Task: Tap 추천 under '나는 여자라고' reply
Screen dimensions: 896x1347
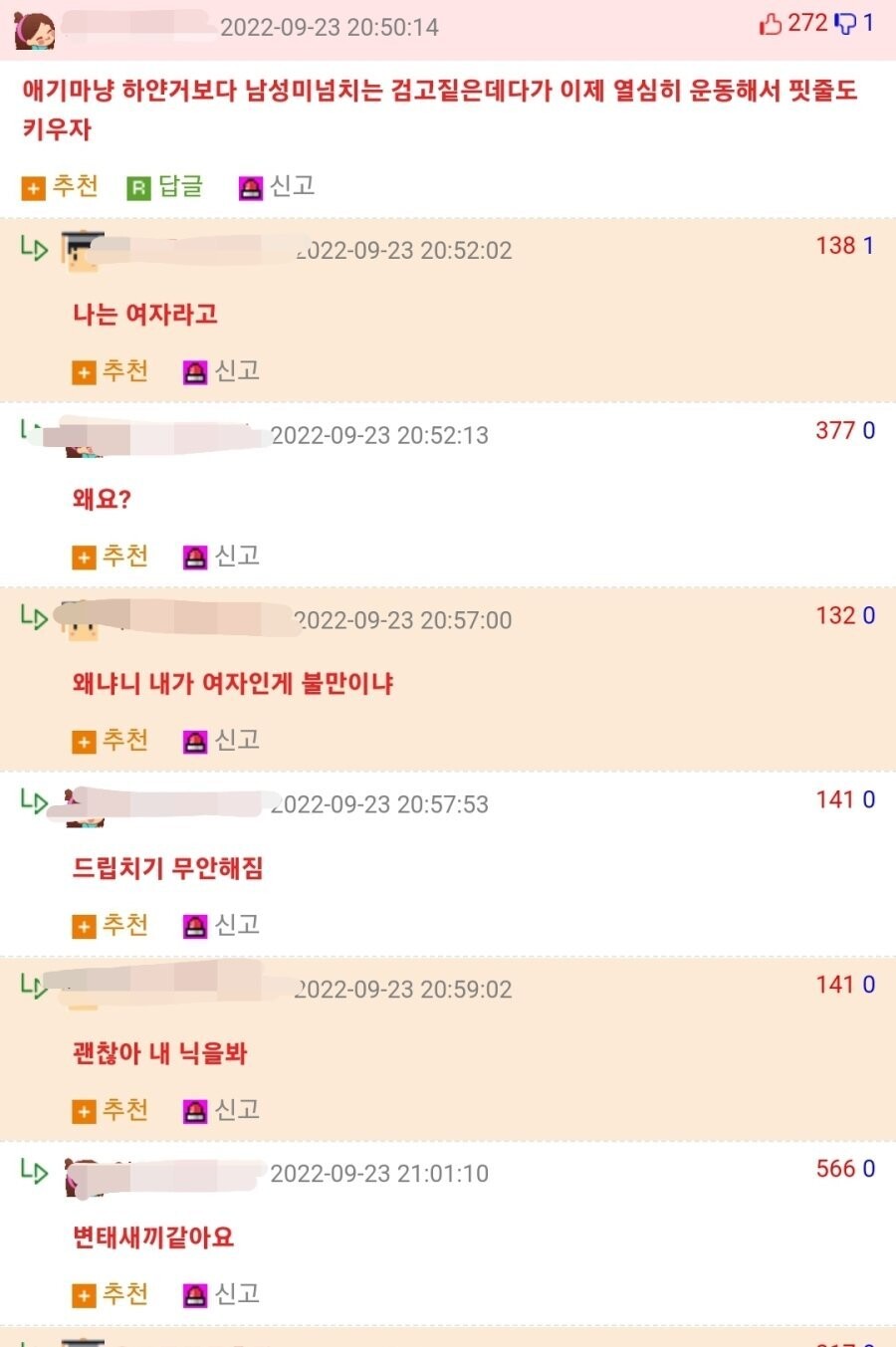Action: coord(111,371)
